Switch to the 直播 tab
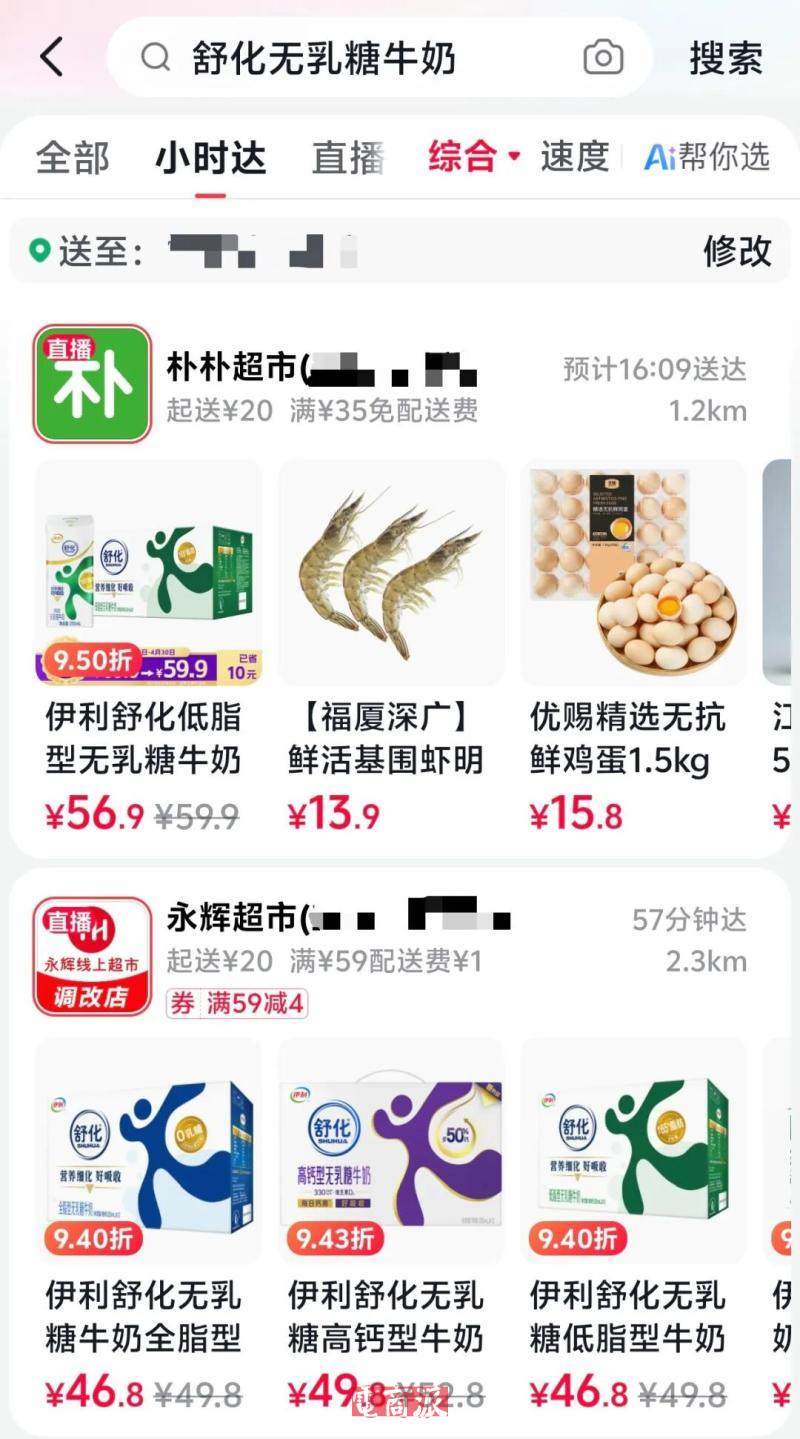This screenshot has width=800, height=1439. pos(348,157)
